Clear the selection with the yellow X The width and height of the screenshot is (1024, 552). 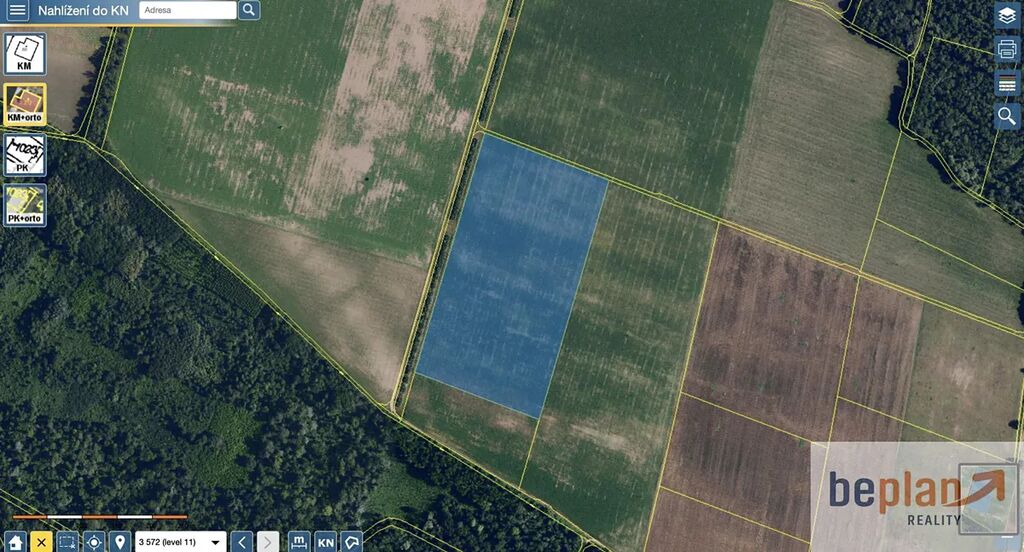[41, 542]
